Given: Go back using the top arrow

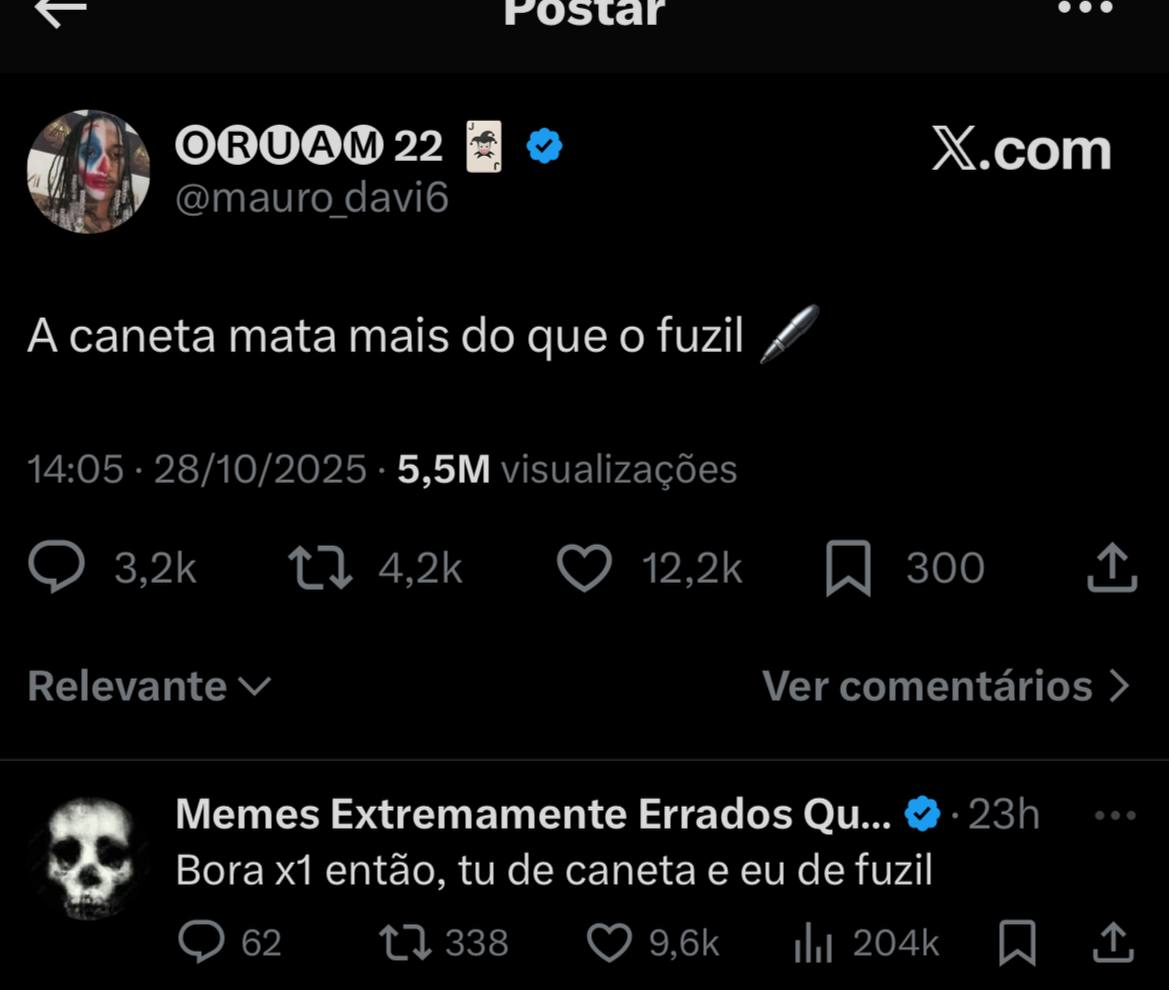Looking at the screenshot, I should coord(60,10).
